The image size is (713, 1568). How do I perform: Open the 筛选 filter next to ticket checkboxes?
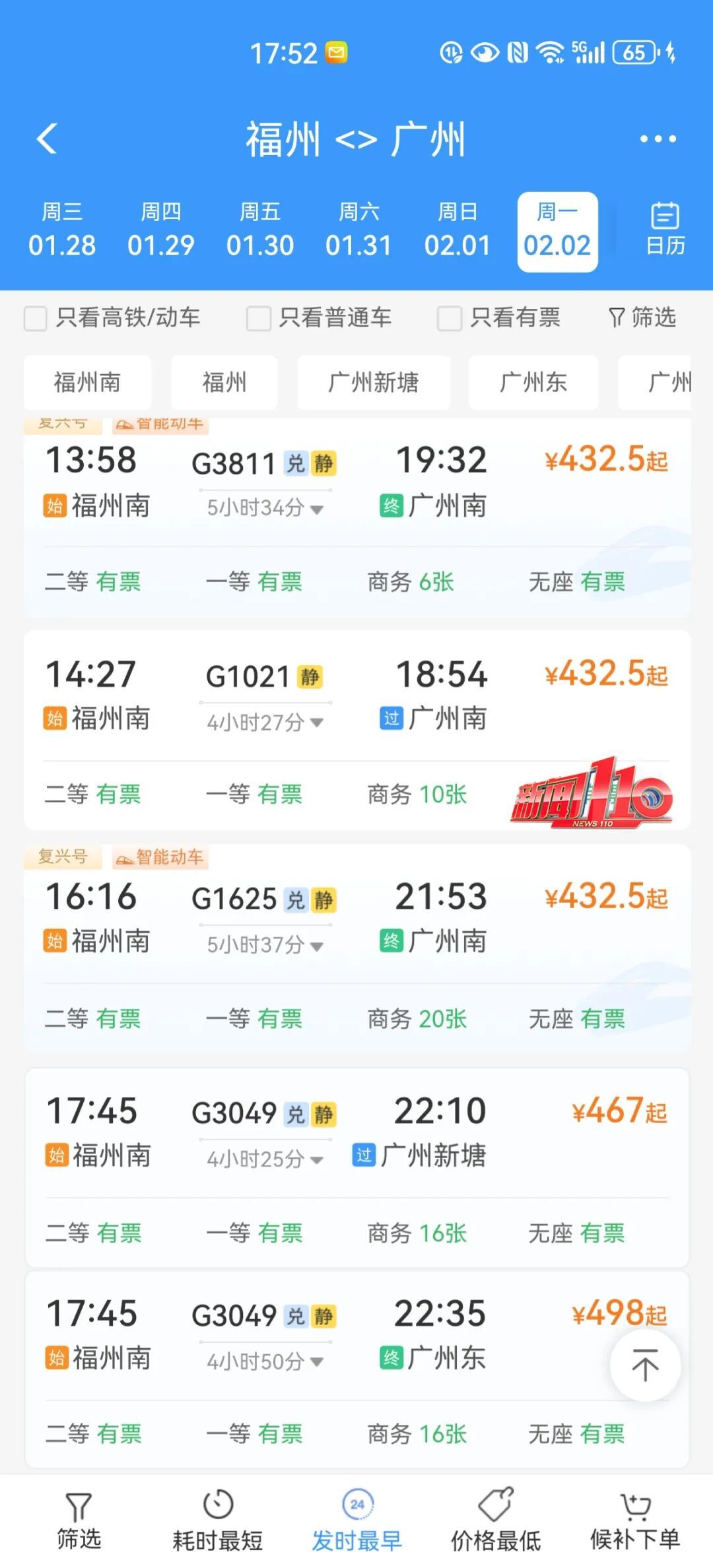point(642,317)
